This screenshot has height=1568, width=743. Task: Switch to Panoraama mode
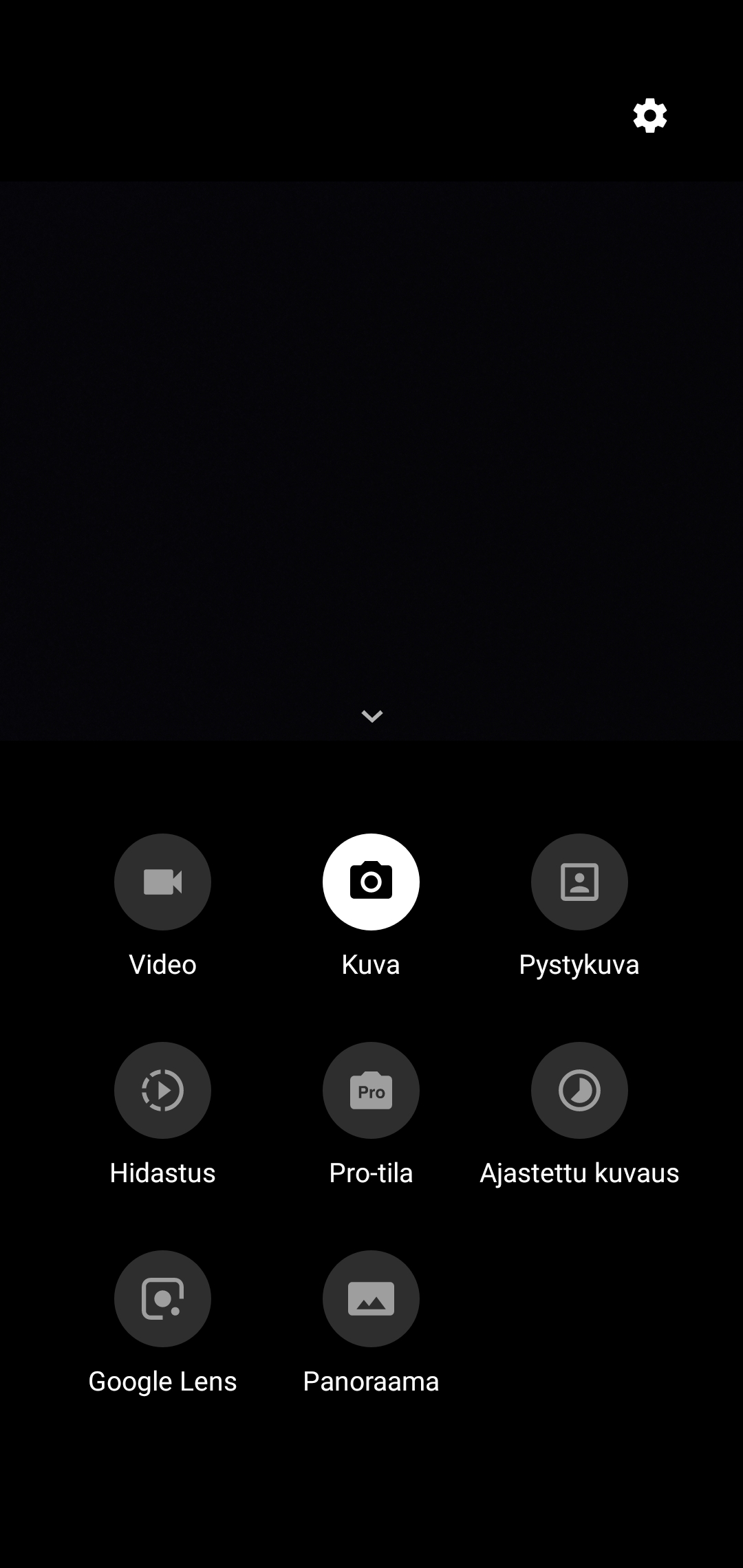(x=371, y=1298)
